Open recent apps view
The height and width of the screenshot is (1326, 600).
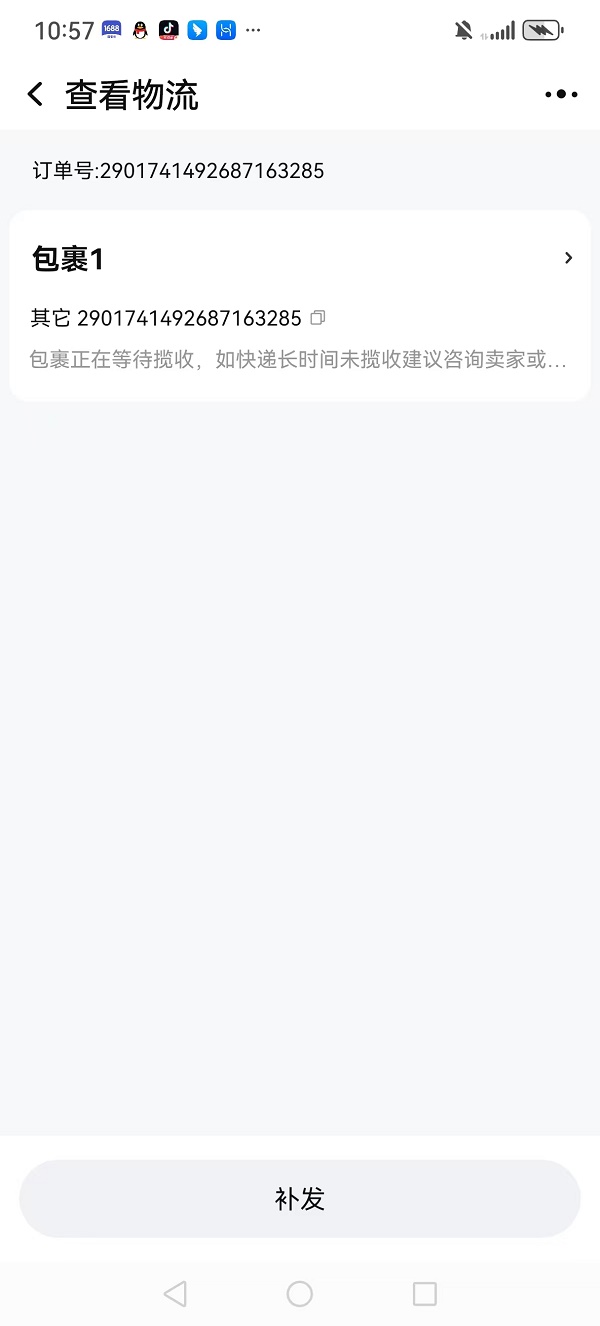[425, 1294]
